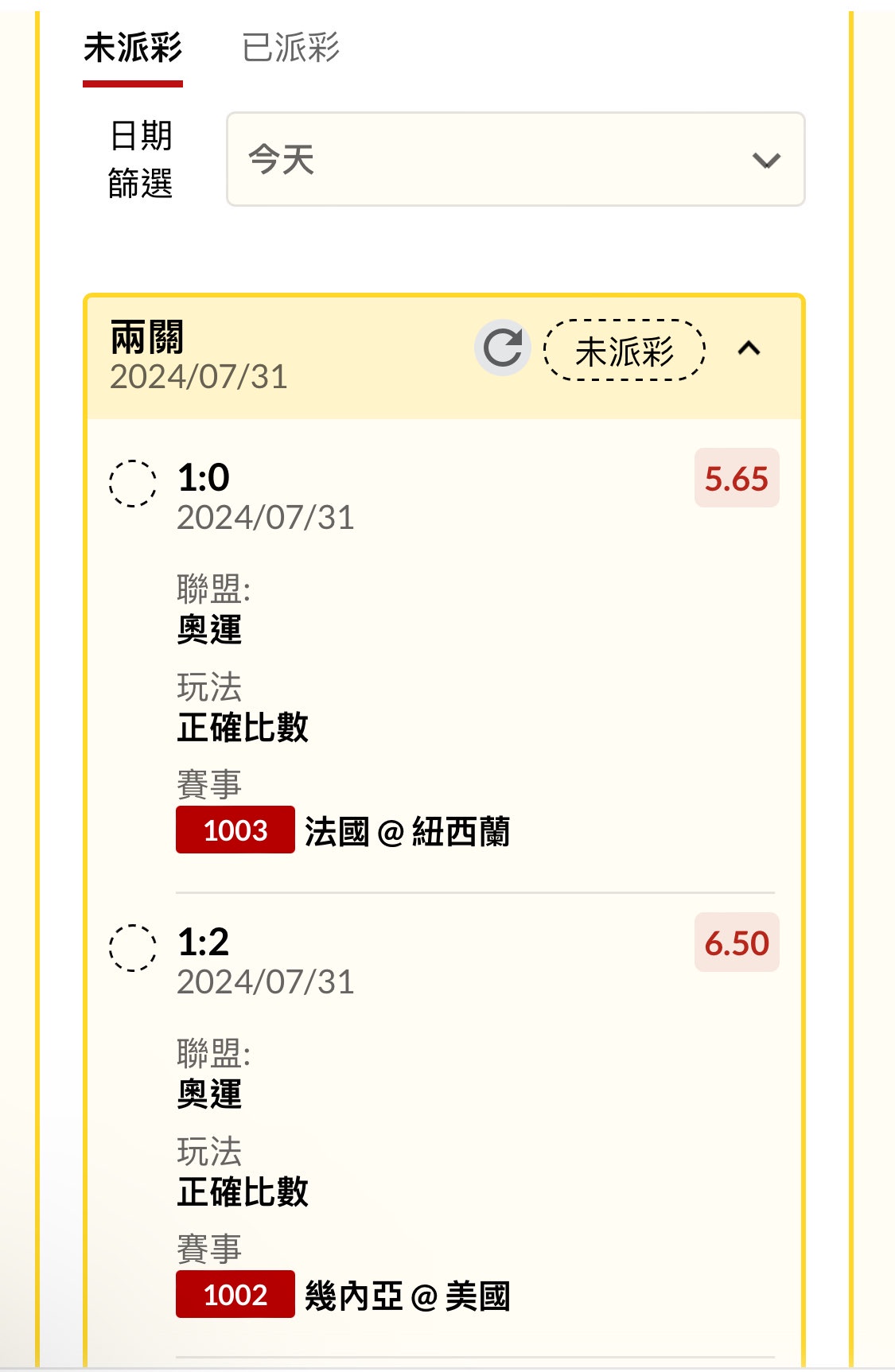Refresh the 兩關 bet status
The height and width of the screenshot is (1372, 895).
pos(502,348)
